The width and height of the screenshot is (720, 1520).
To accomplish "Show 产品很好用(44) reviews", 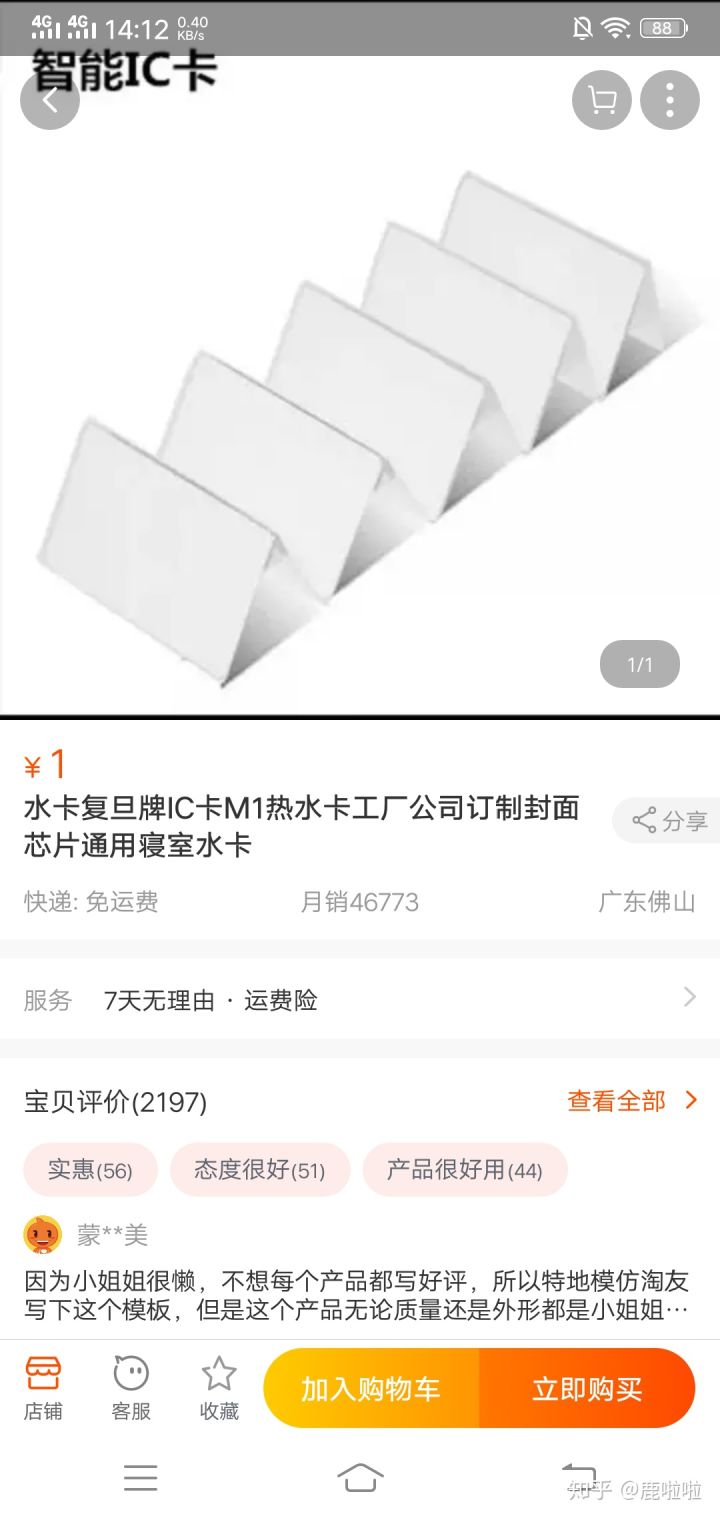I will [x=464, y=1170].
